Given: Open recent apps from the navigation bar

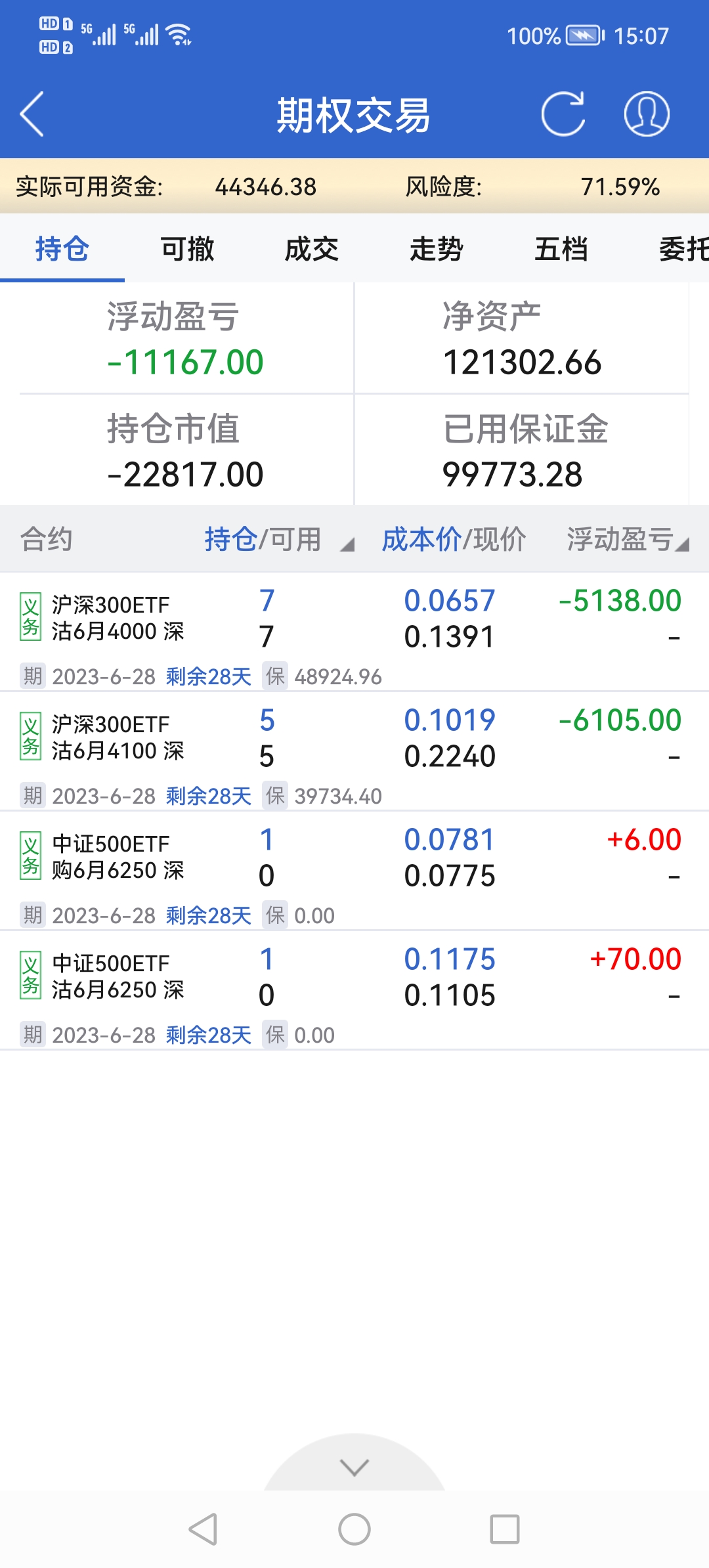Looking at the screenshot, I should (505, 1529).
